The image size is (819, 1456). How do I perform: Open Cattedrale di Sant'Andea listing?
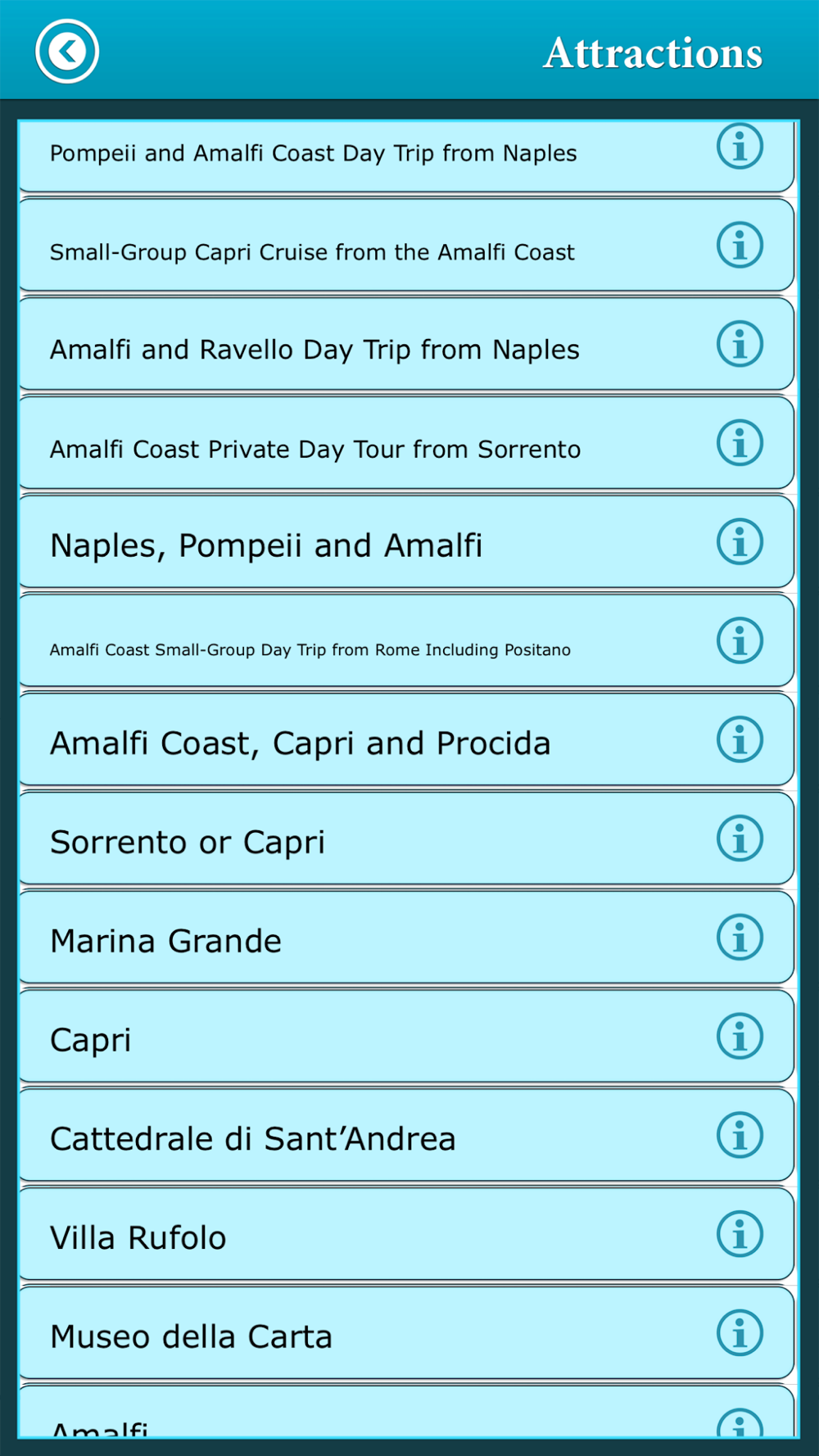click(x=406, y=1135)
